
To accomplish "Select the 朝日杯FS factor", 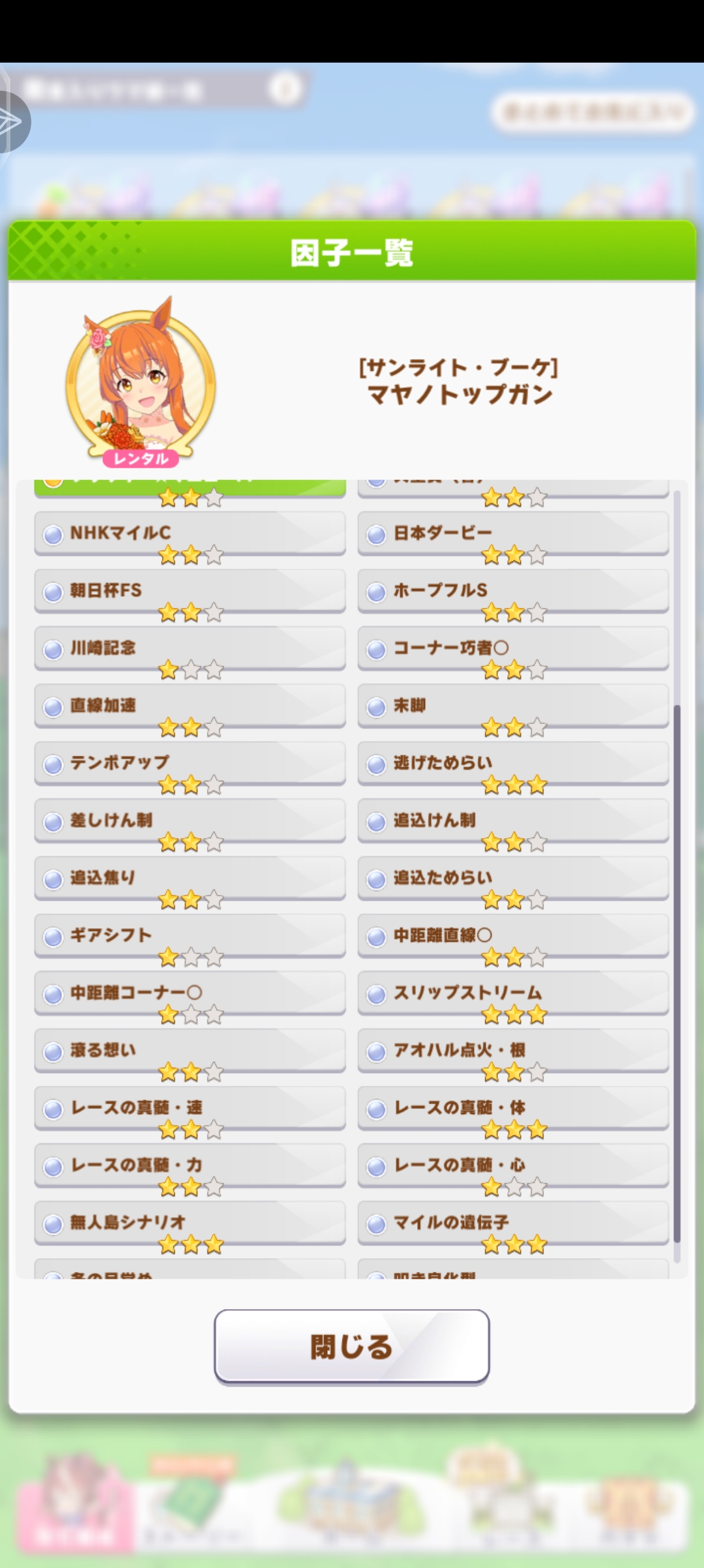I will click(189, 590).
